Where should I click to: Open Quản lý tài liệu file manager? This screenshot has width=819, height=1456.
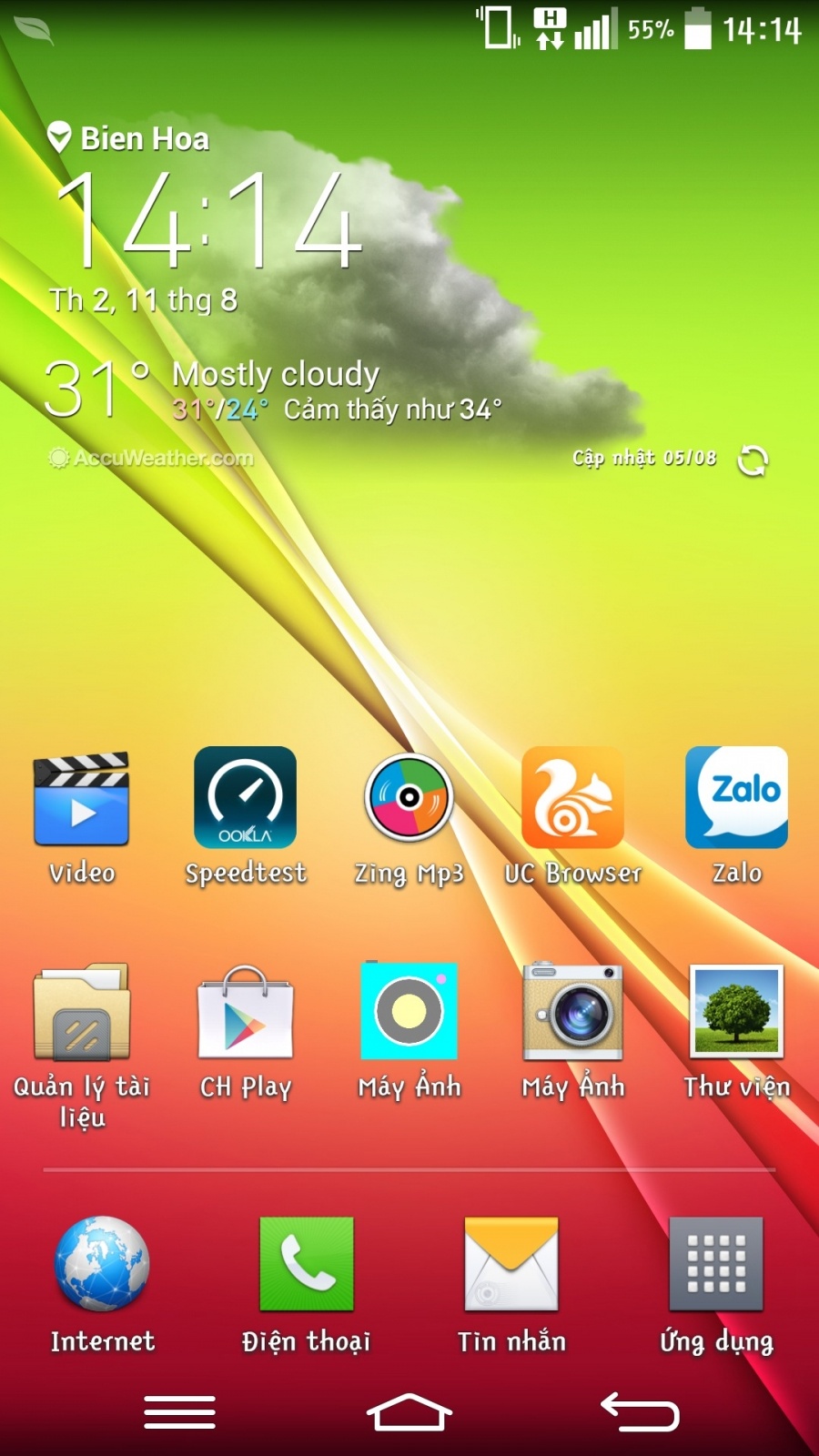82,1013
